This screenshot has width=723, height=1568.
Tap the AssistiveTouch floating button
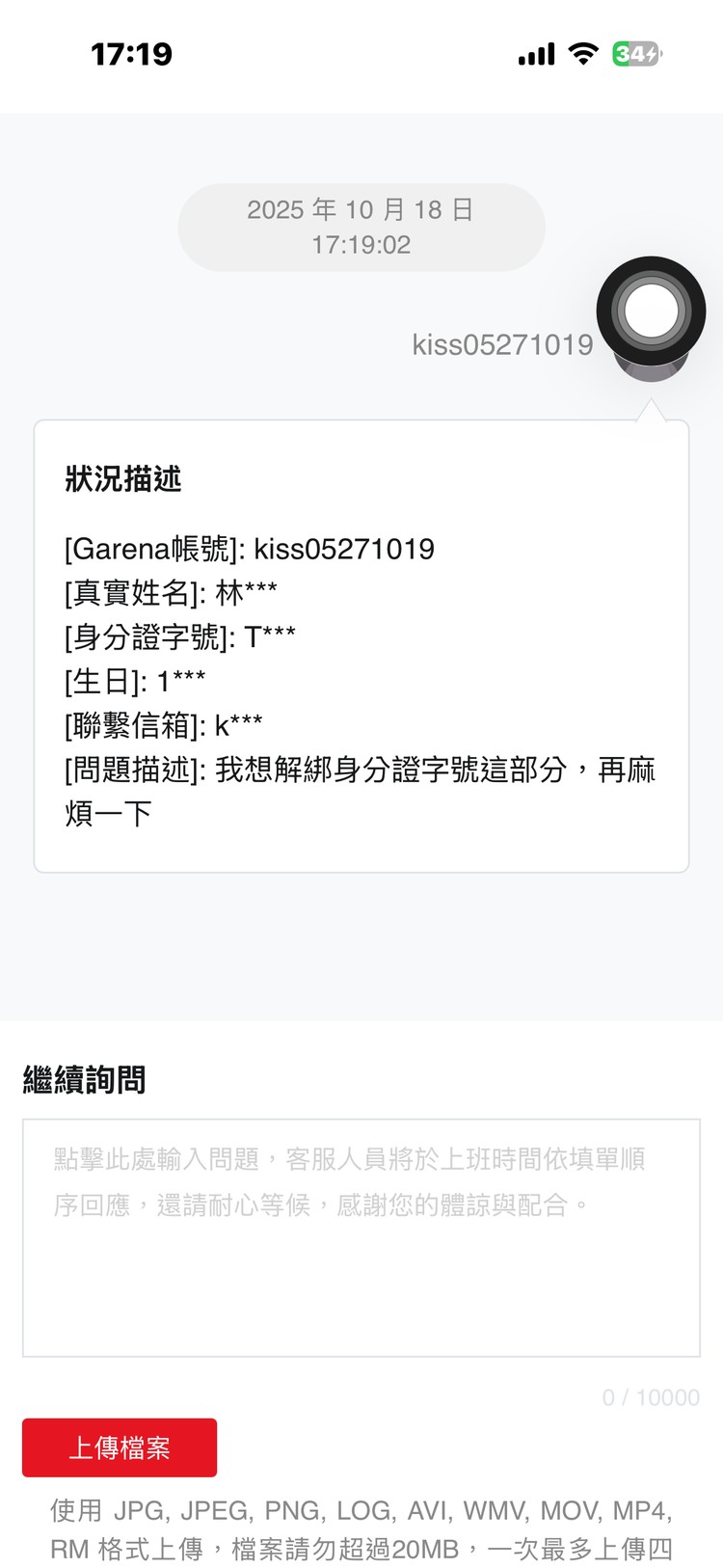(651, 311)
